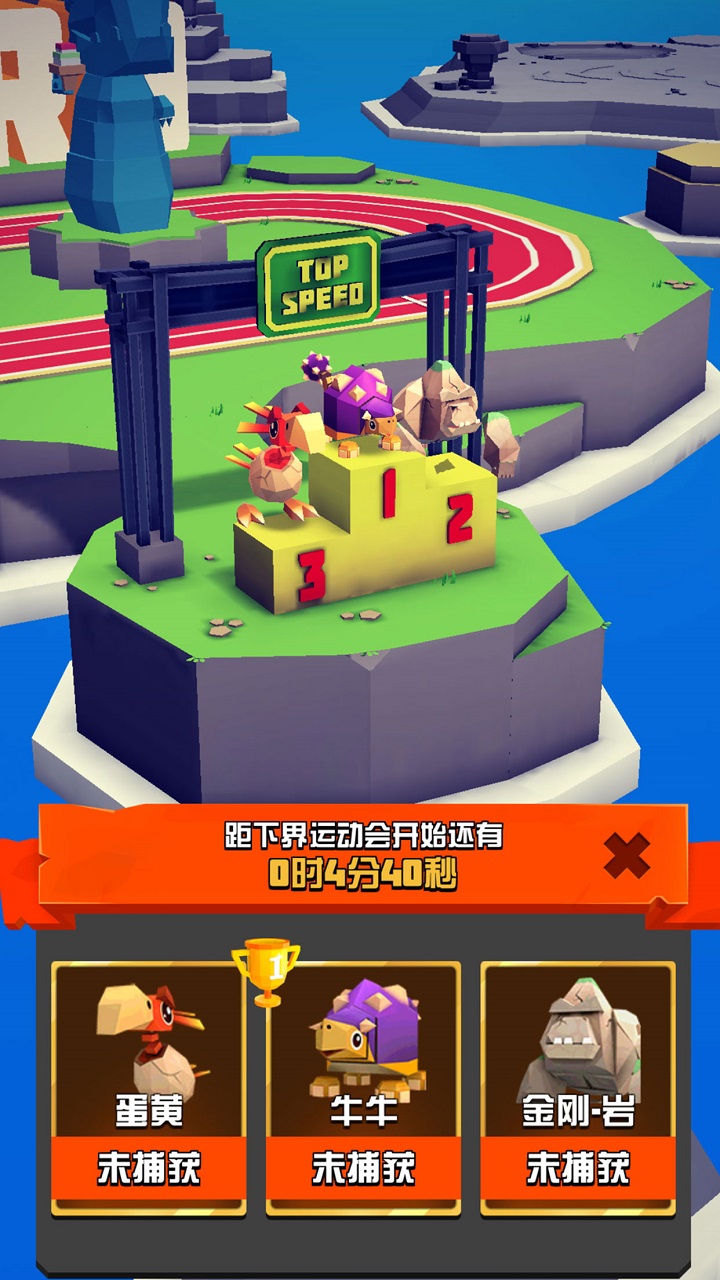View the 金刚-岩 gorilla card

578,1088
